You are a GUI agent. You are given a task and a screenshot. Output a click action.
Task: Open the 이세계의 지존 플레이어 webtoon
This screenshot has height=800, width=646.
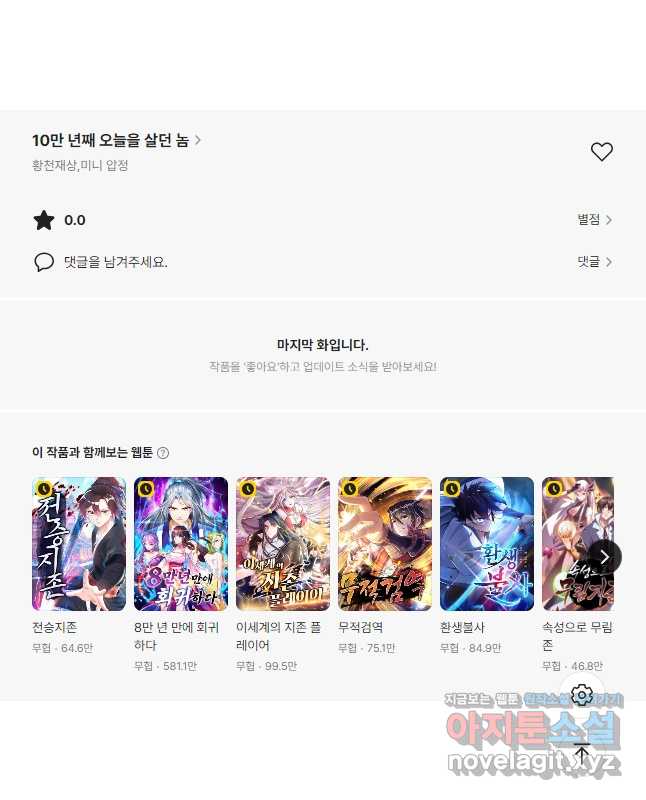click(283, 544)
